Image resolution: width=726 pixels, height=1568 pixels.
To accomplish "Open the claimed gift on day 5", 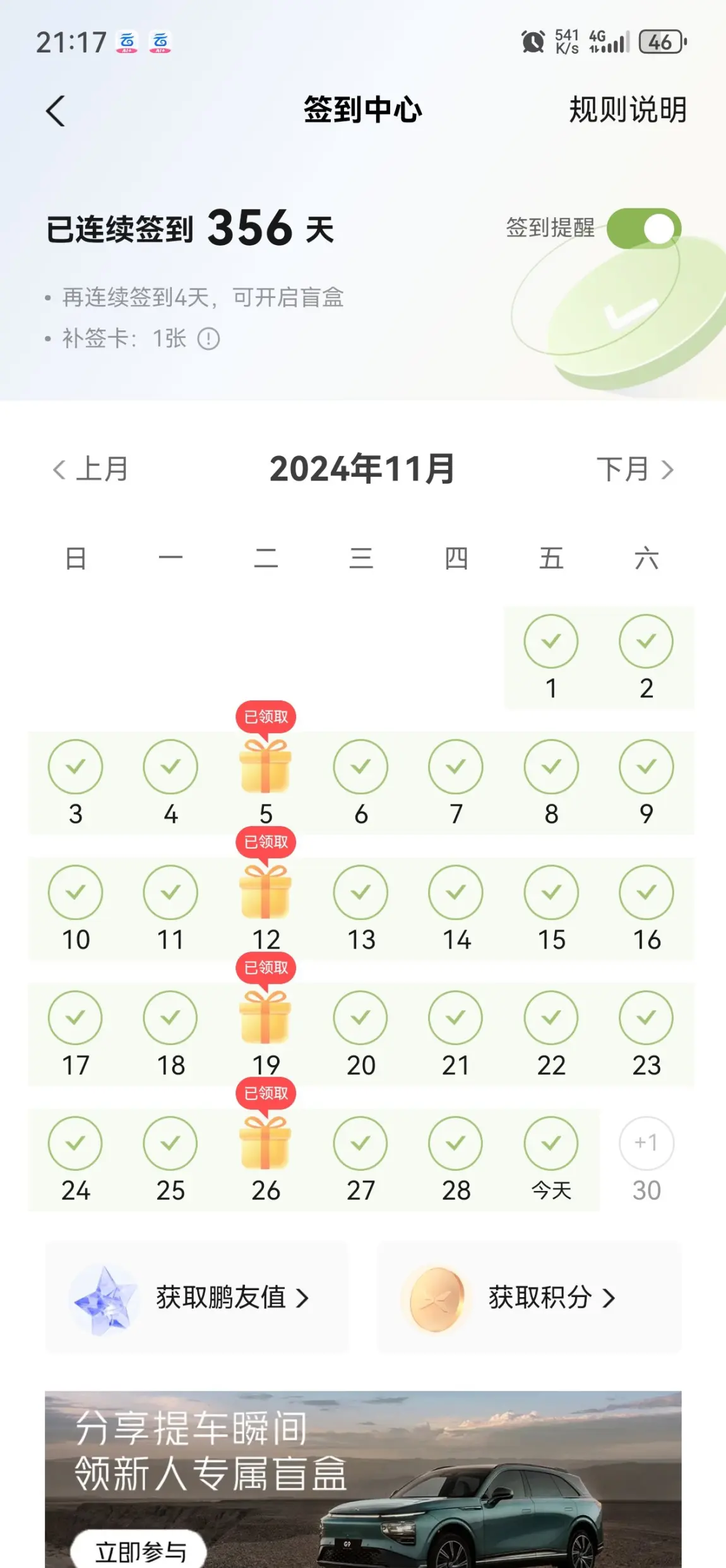I will click(266, 766).
